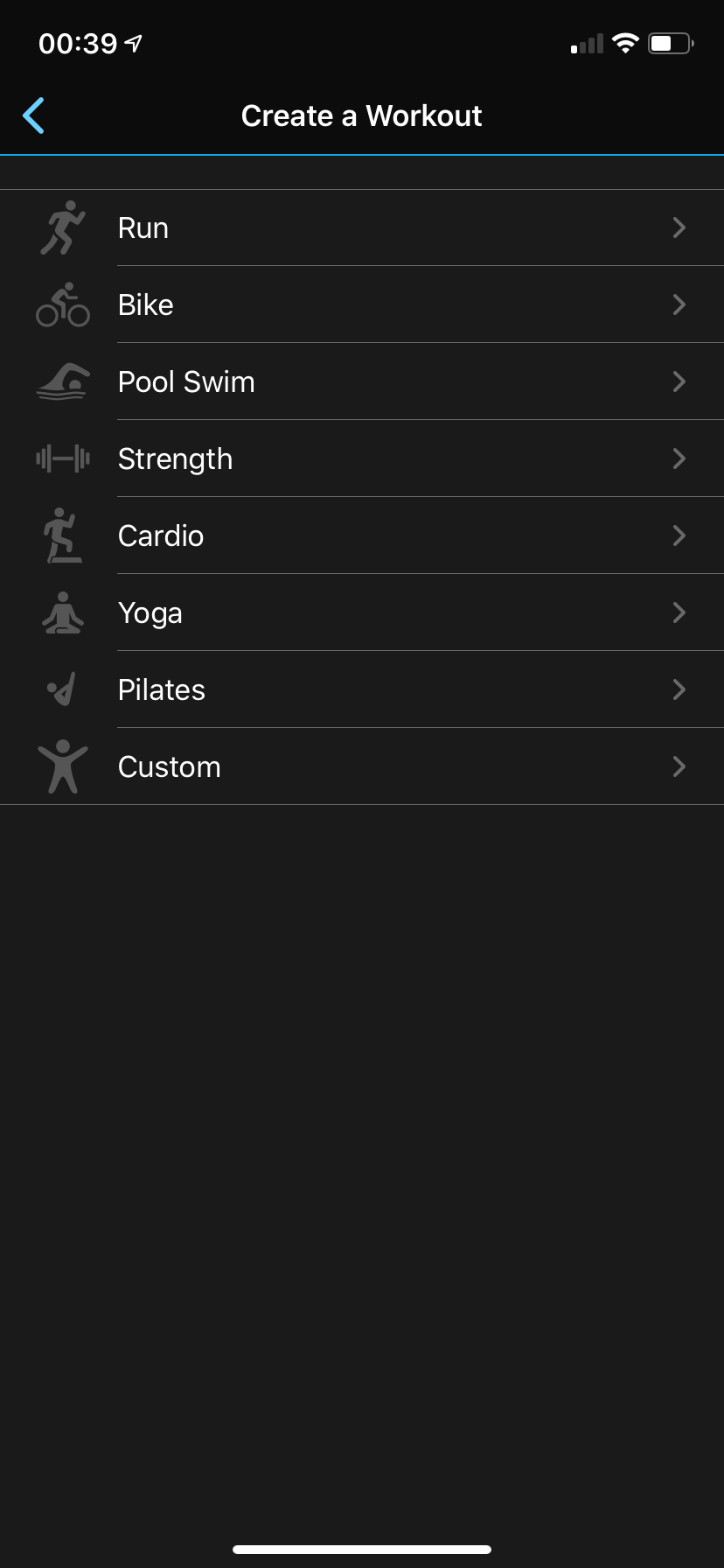Select Pilates from the list
The width and height of the screenshot is (724, 1568).
click(x=362, y=690)
